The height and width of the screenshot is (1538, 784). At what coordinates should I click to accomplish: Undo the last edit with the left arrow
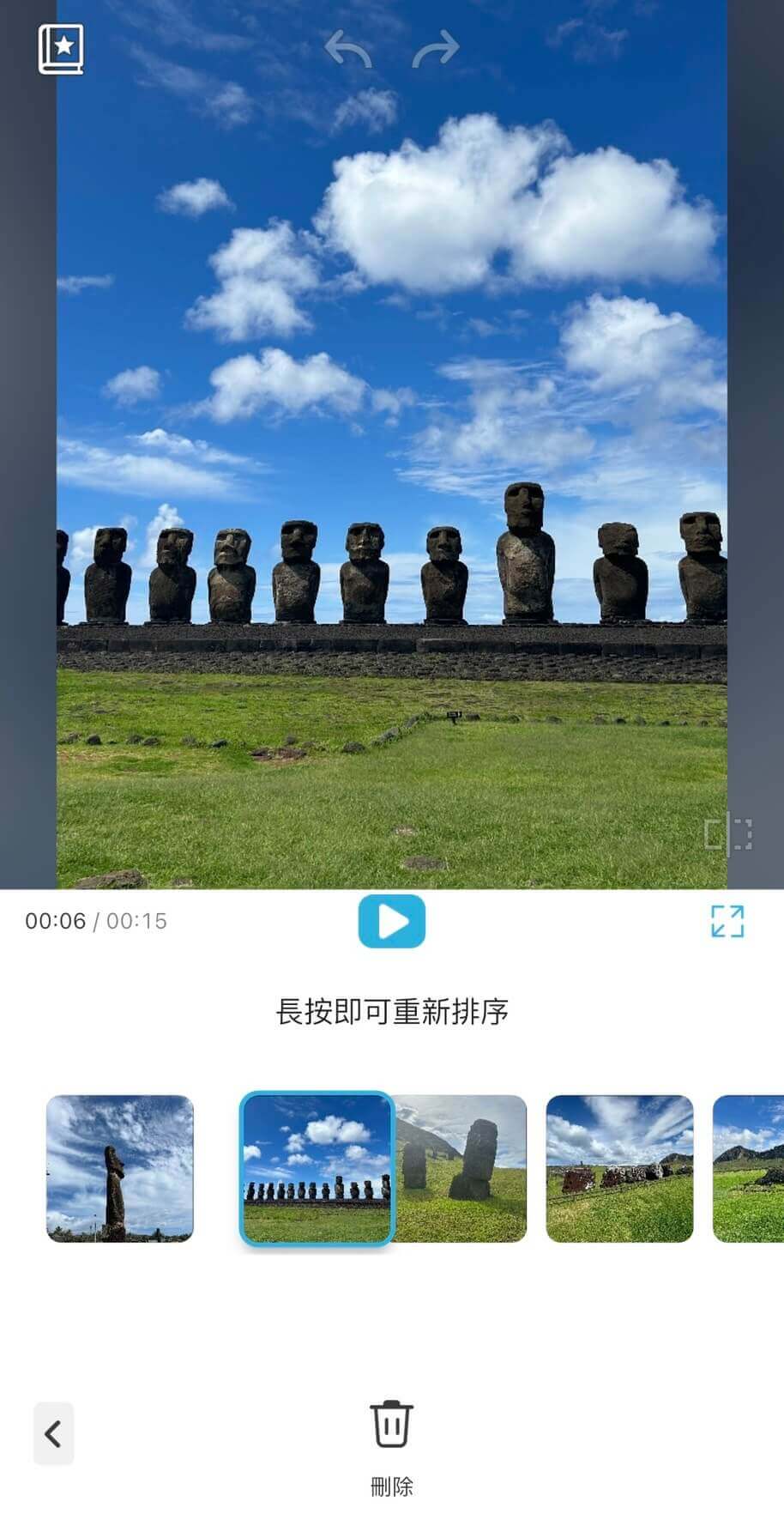tap(351, 49)
